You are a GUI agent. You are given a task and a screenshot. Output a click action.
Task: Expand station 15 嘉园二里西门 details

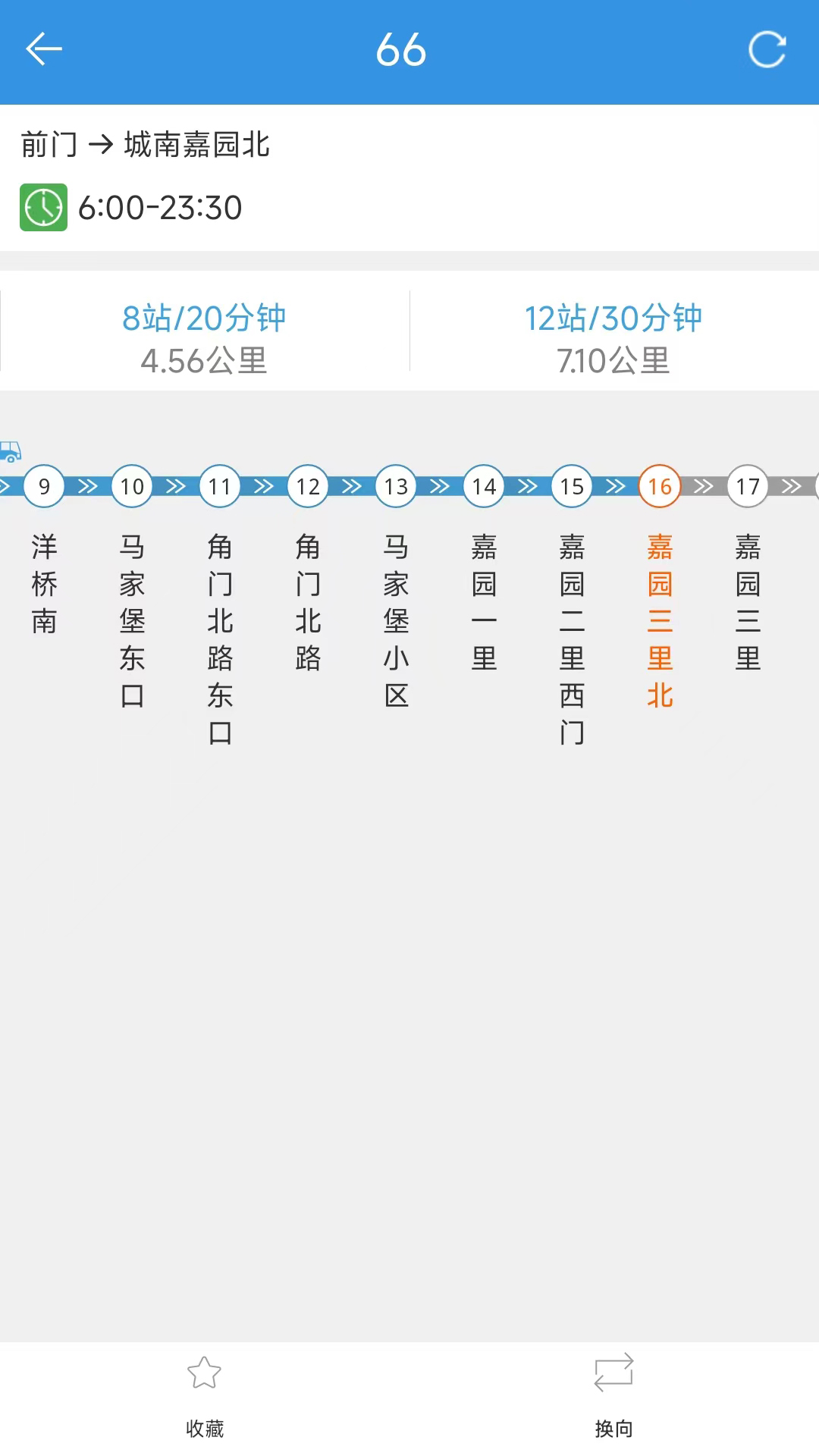coord(571,488)
